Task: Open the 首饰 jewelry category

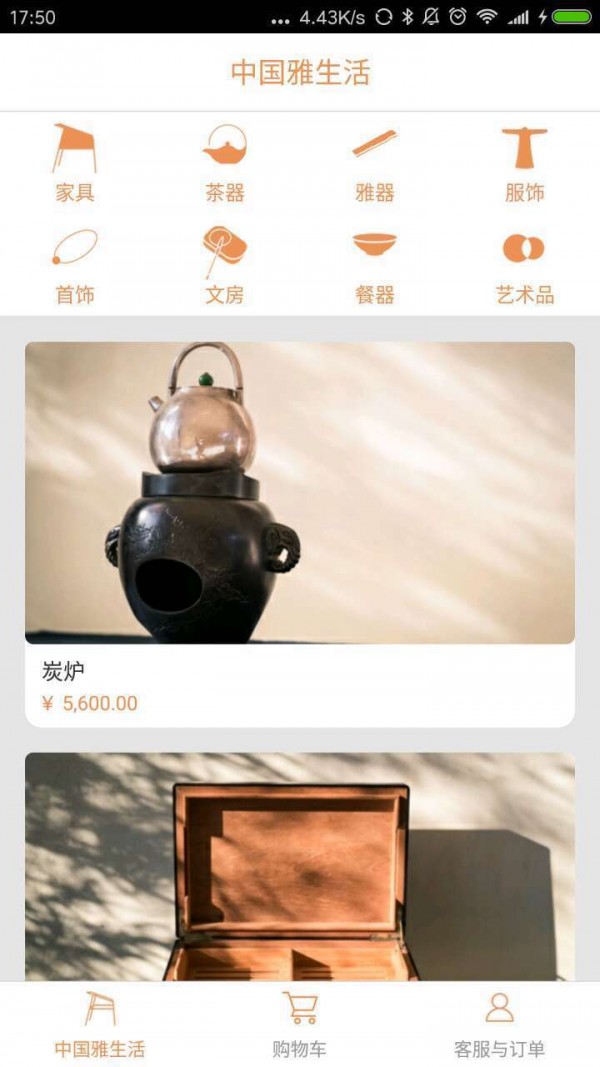Action: [75, 266]
